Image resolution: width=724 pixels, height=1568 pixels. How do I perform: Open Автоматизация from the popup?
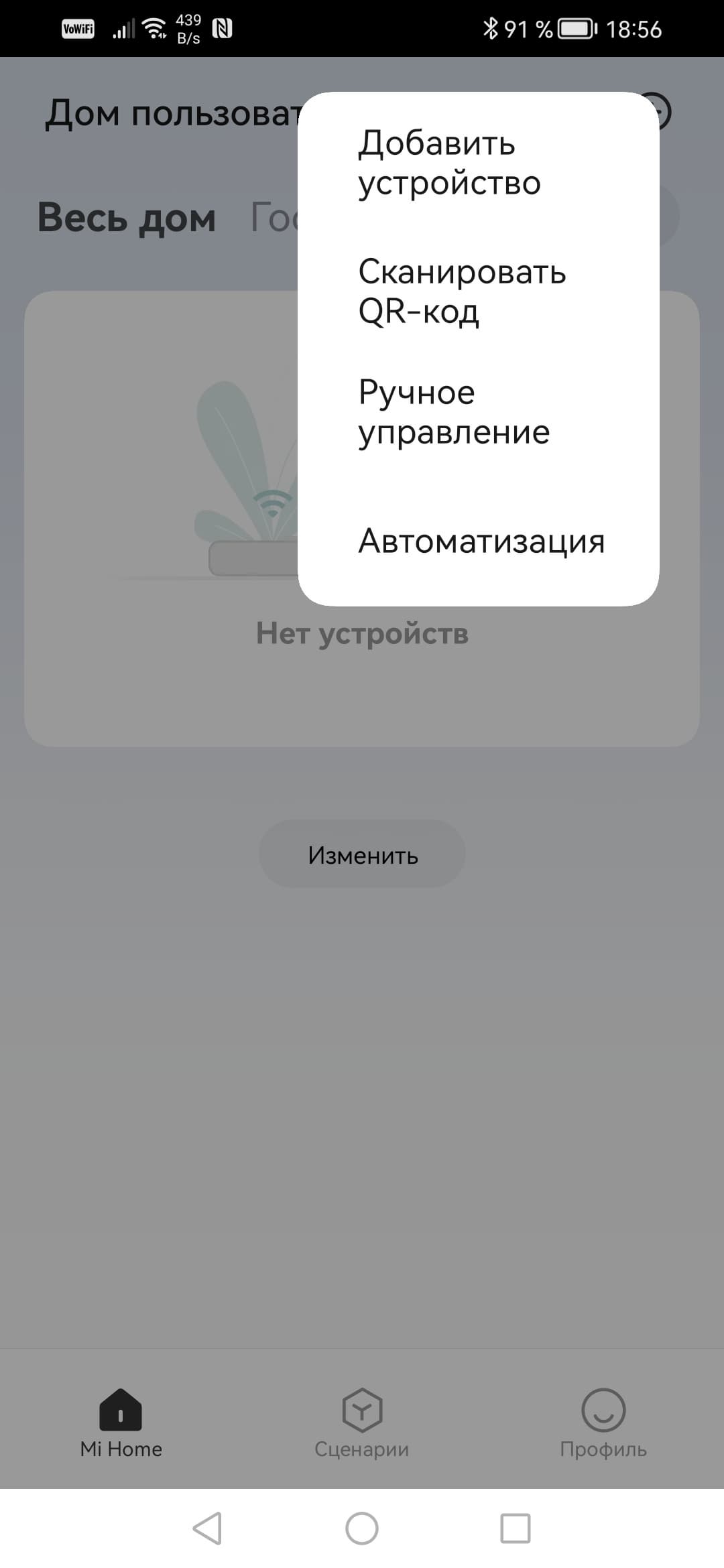tap(481, 541)
